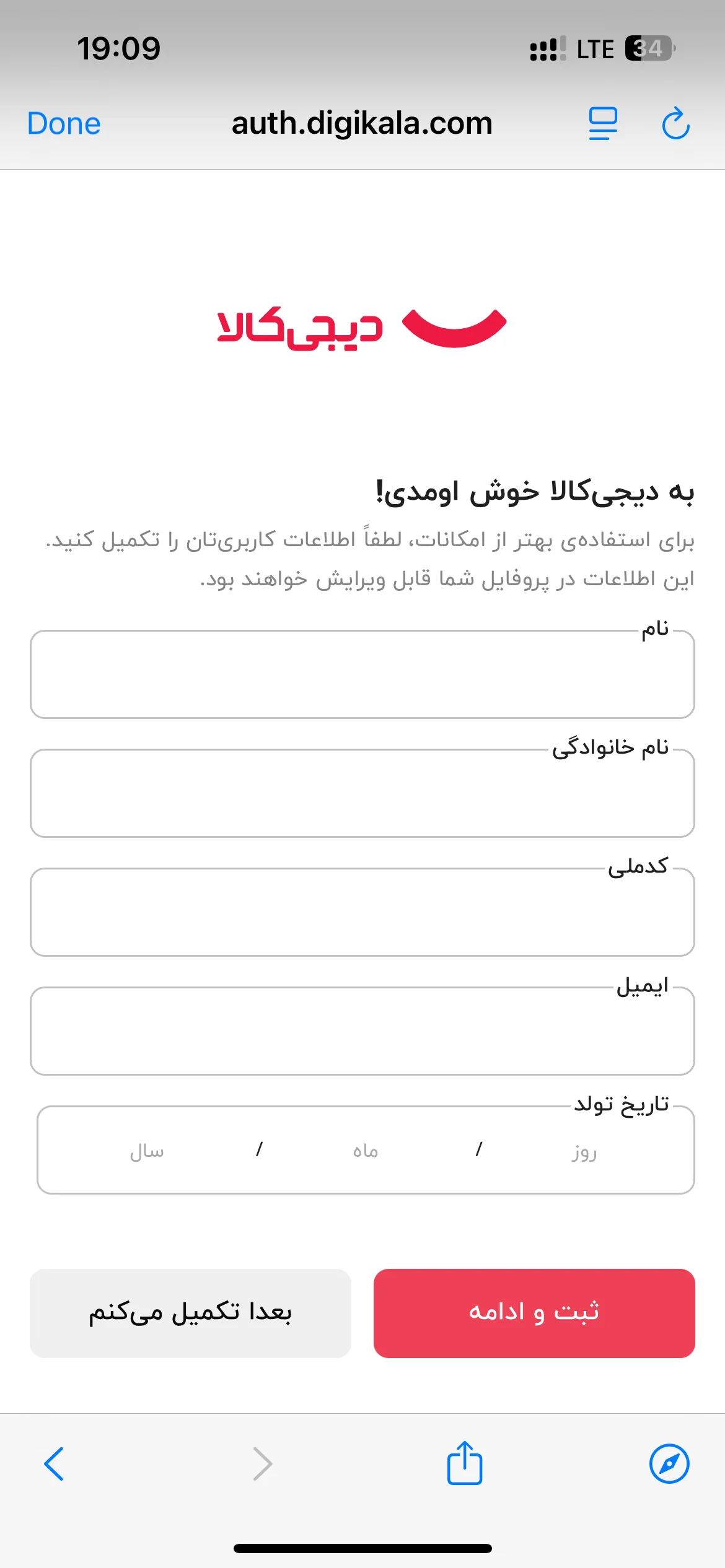The height and width of the screenshot is (1568, 725).
Task: Focus the نام (first name) field
Action: [x=362, y=674]
